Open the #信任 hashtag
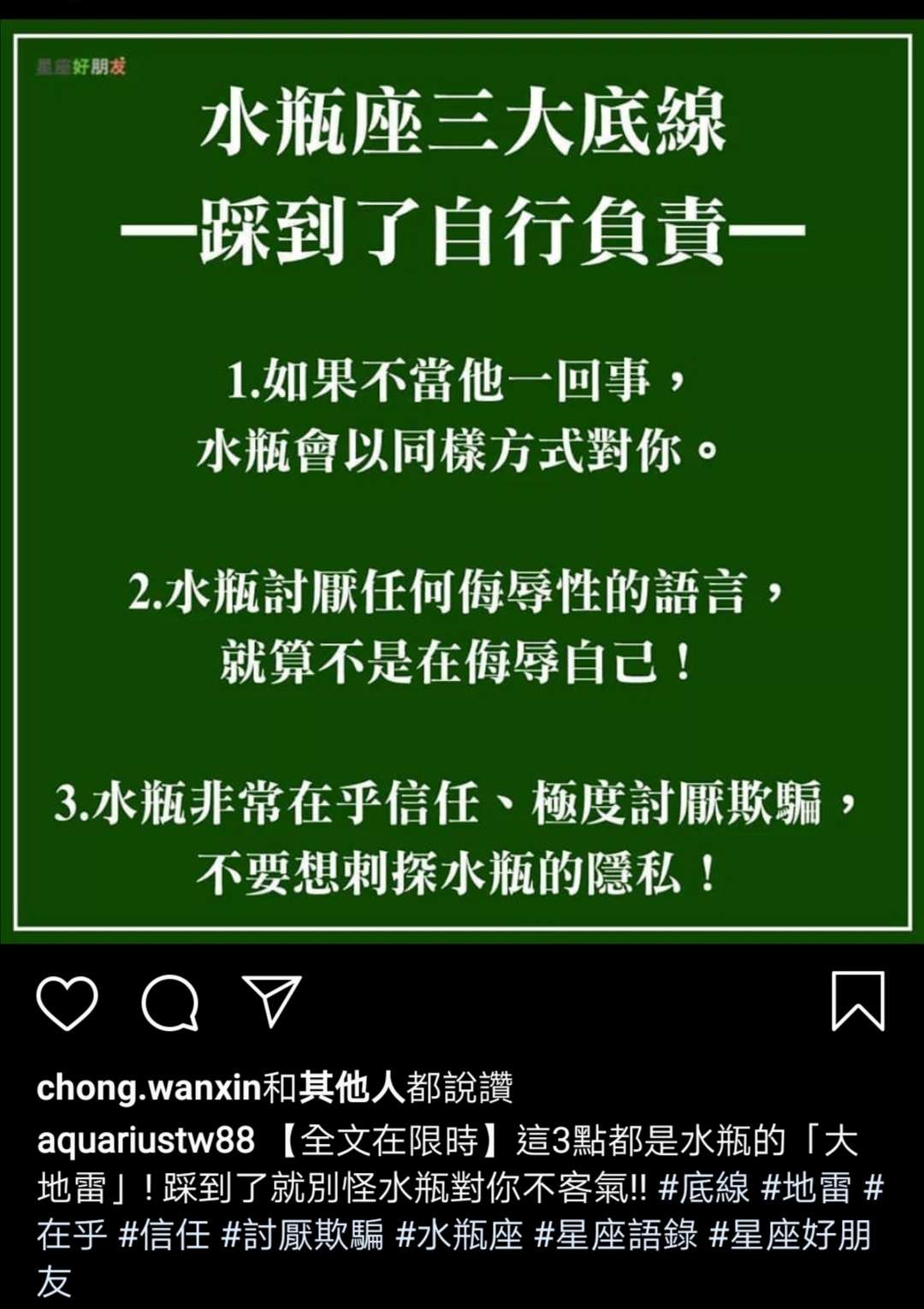 pyautogui.click(x=163, y=1235)
